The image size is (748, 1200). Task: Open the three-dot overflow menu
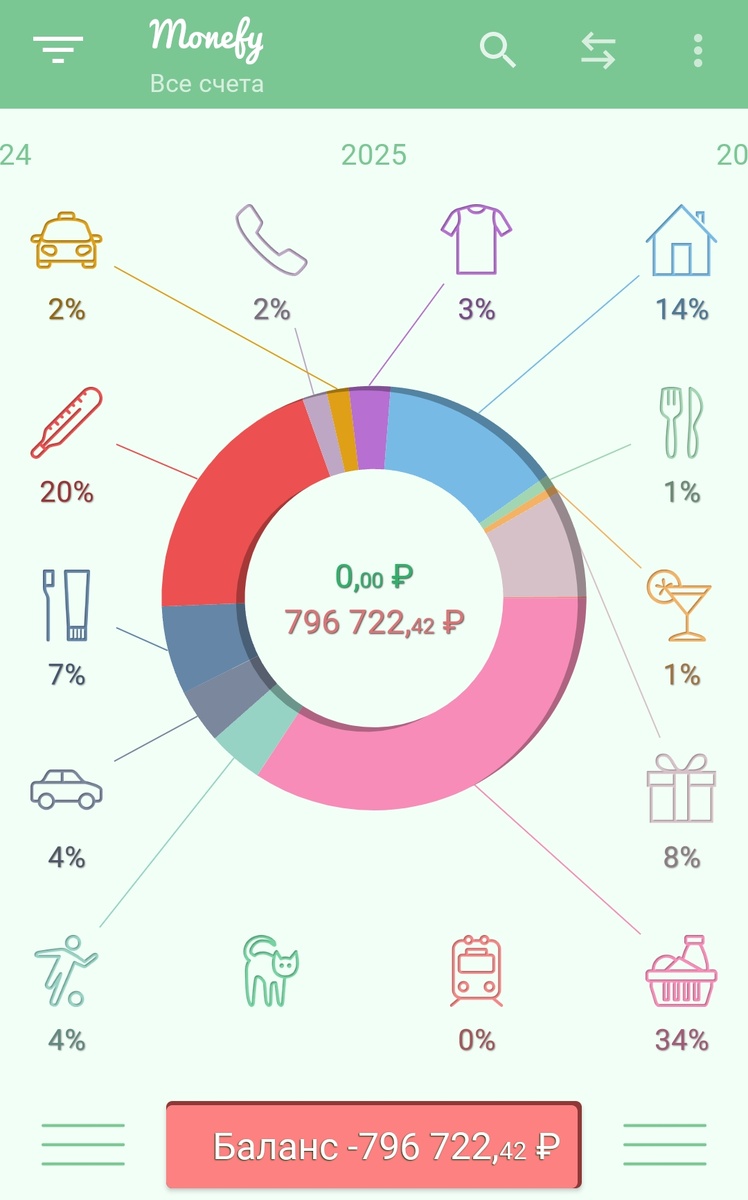(697, 50)
